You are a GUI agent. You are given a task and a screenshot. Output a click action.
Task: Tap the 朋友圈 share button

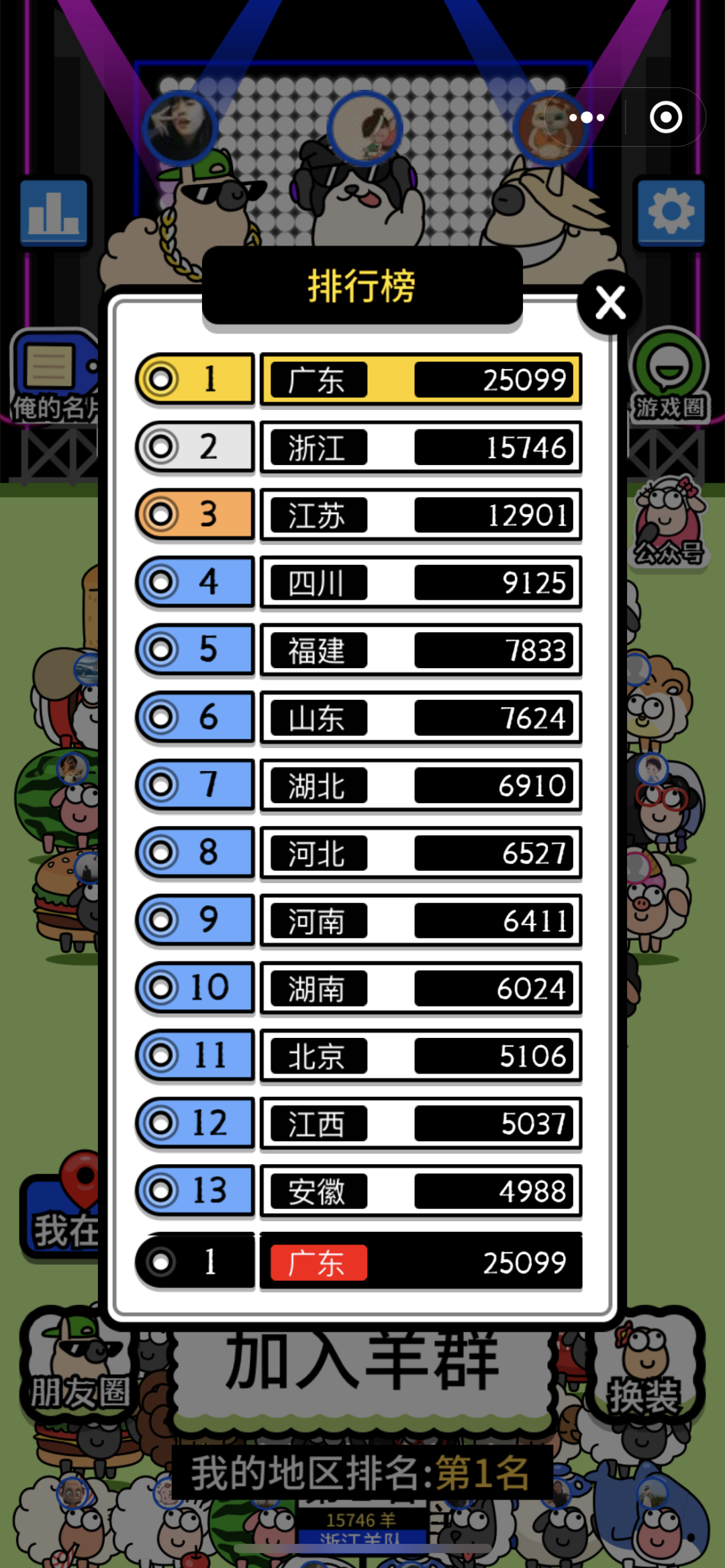[77, 1369]
